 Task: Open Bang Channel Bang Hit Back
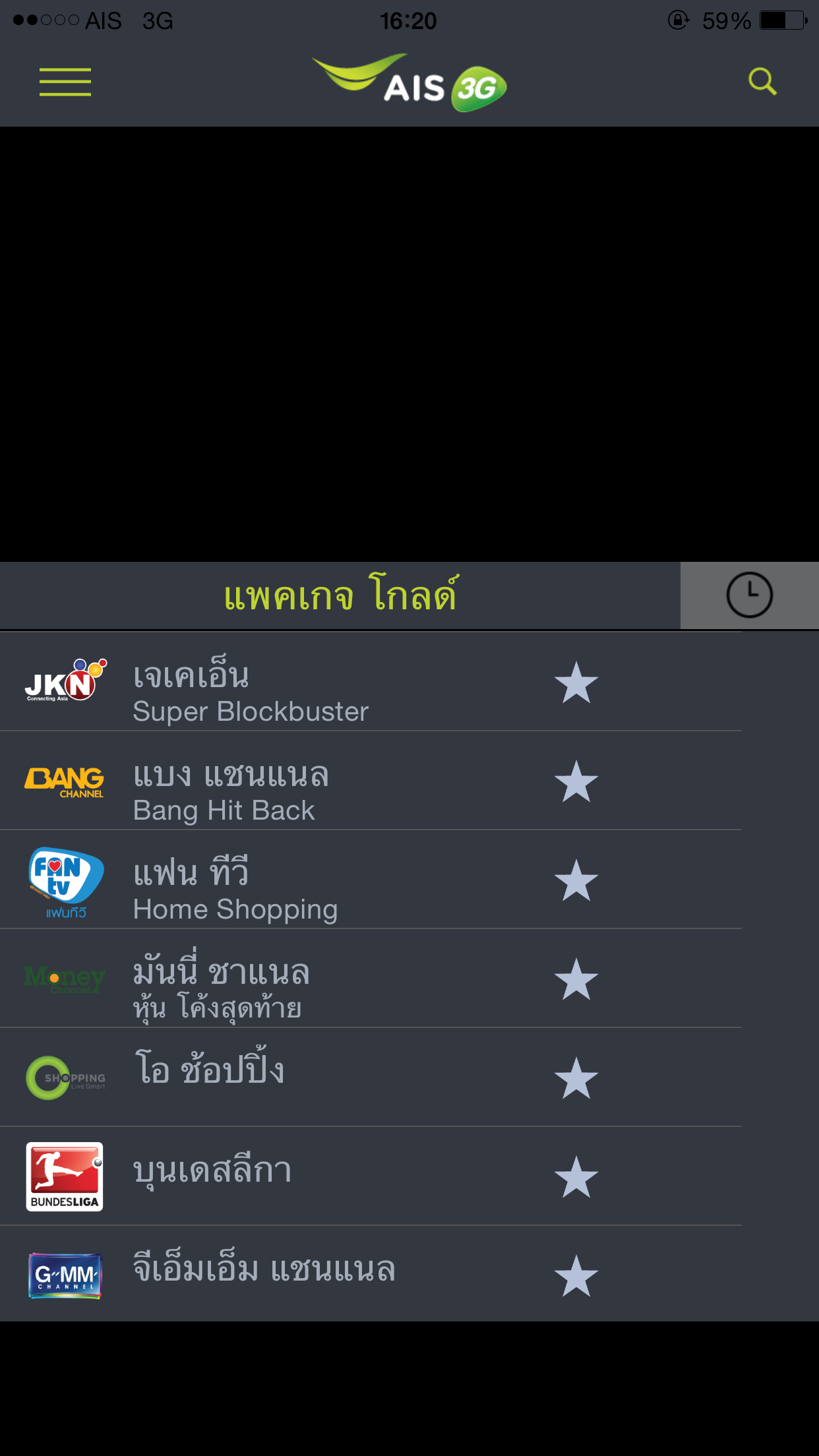(x=371, y=781)
